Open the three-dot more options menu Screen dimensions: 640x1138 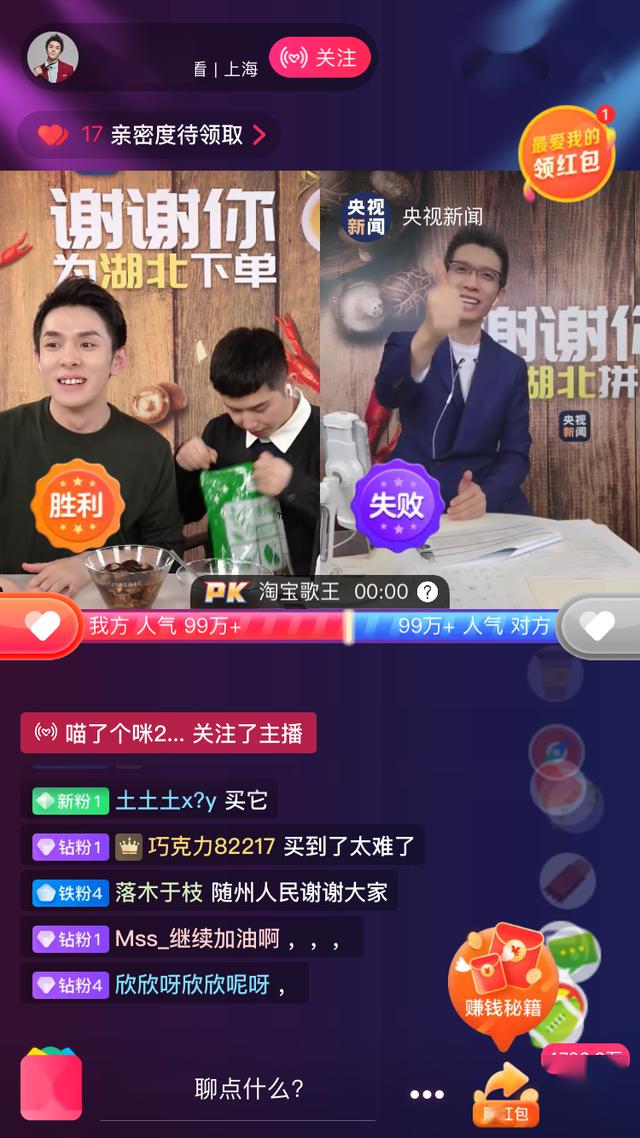tap(427, 1094)
